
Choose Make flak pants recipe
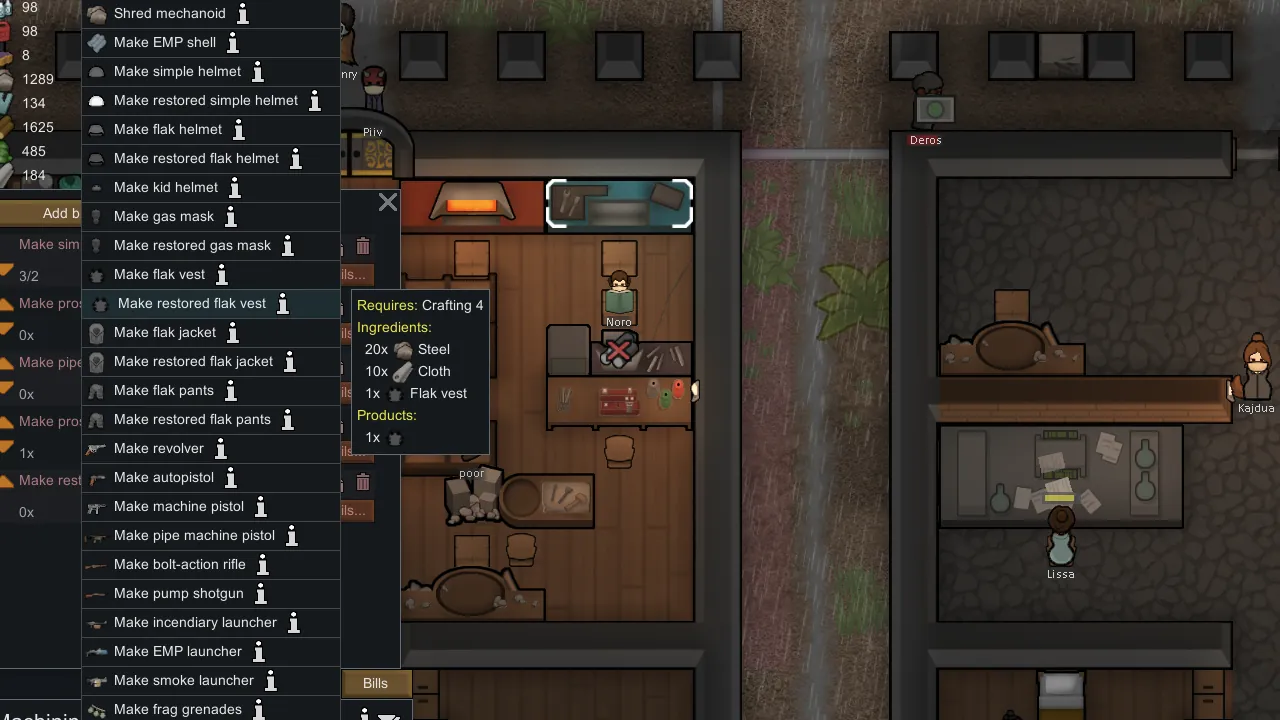click(163, 391)
